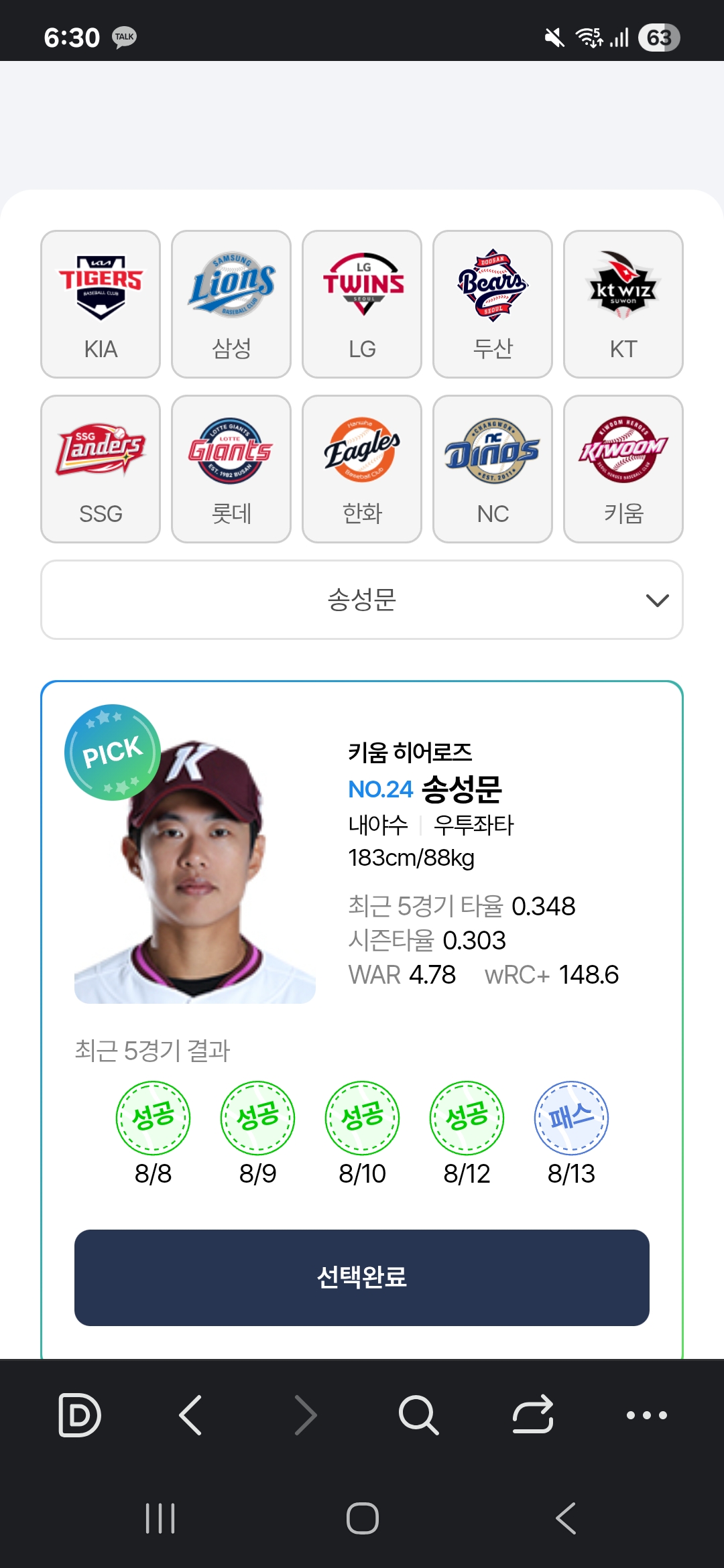Viewport: 724px width, 1568px height.
Task: Pick the 한화 Eagles team
Action: tap(362, 469)
